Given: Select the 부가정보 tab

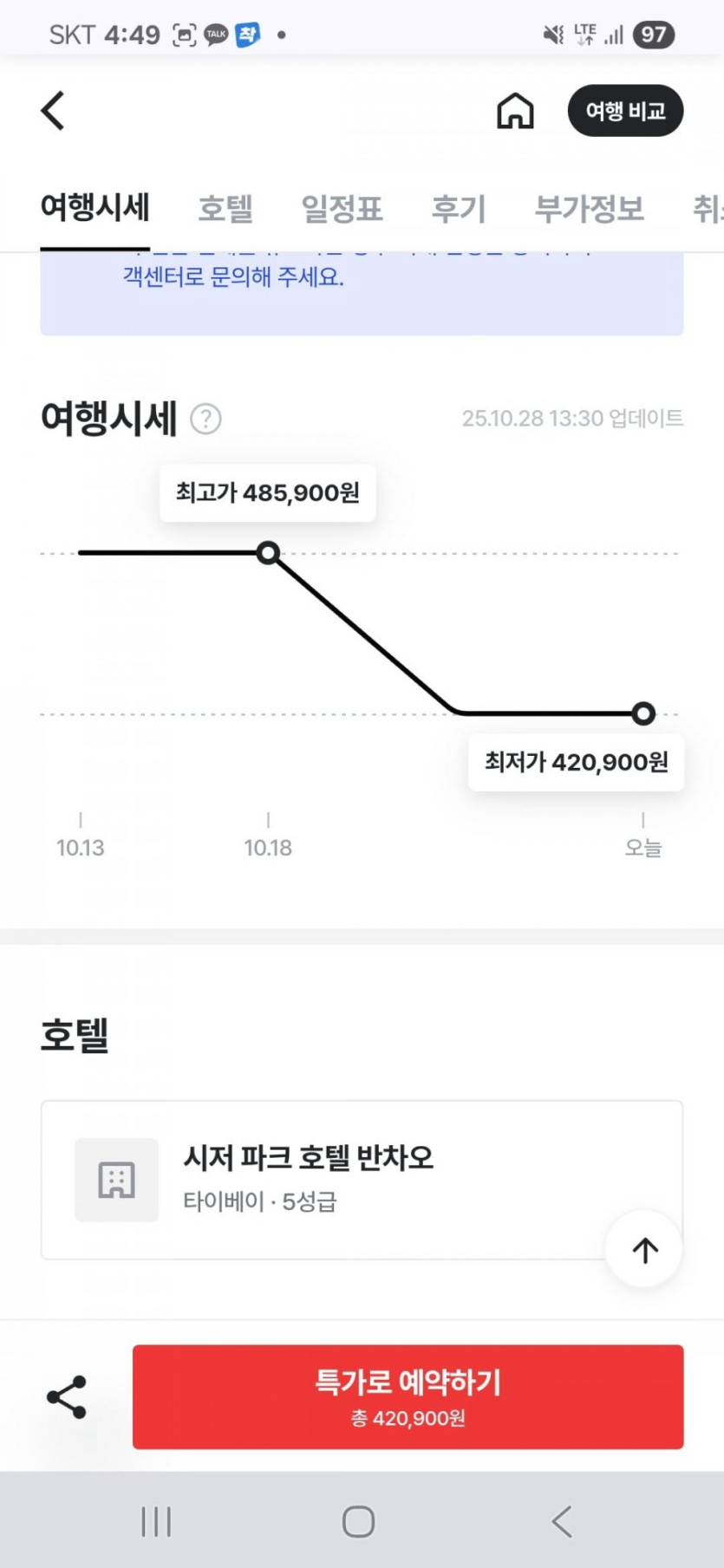Looking at the screenshot, I should 589,209.
